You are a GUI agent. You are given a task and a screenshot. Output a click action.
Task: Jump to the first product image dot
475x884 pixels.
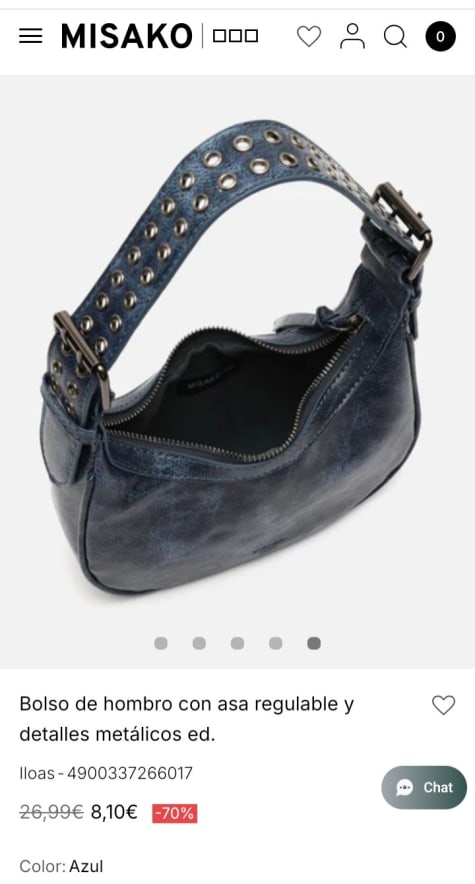pos(161,643)
